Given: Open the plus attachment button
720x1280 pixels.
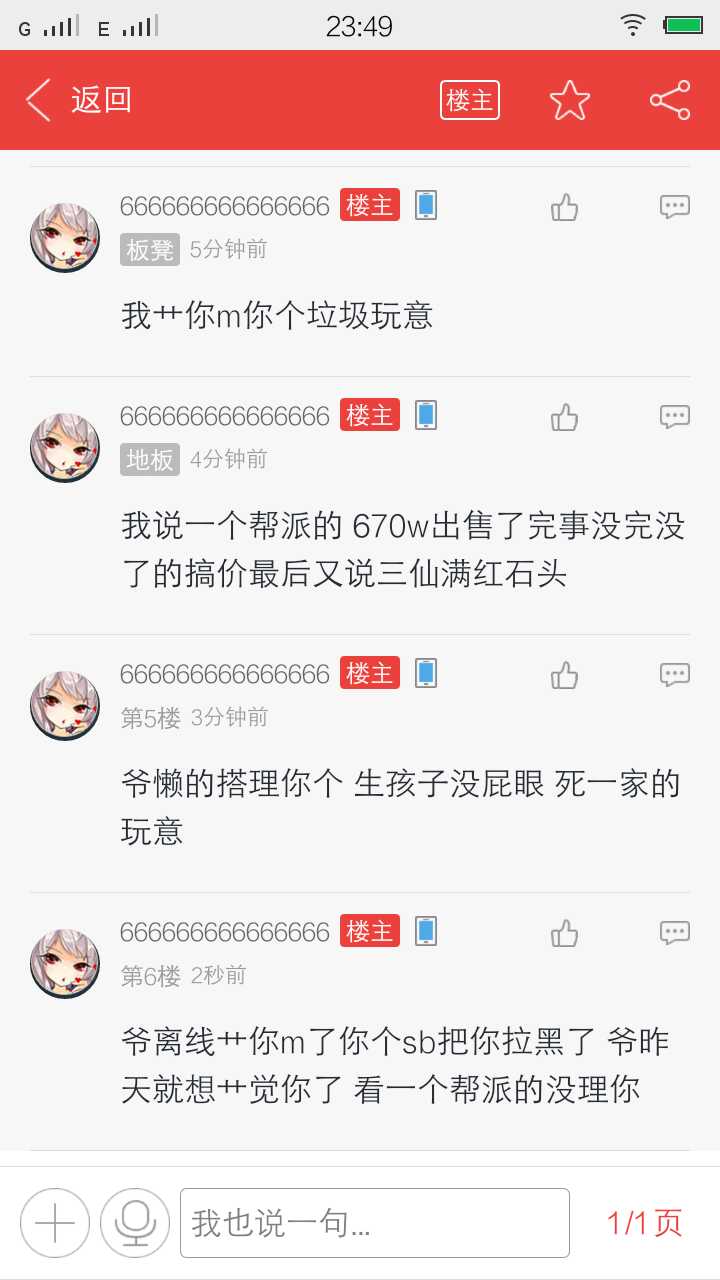Looking at the screenshot, I should click(x=55, y=1222).
